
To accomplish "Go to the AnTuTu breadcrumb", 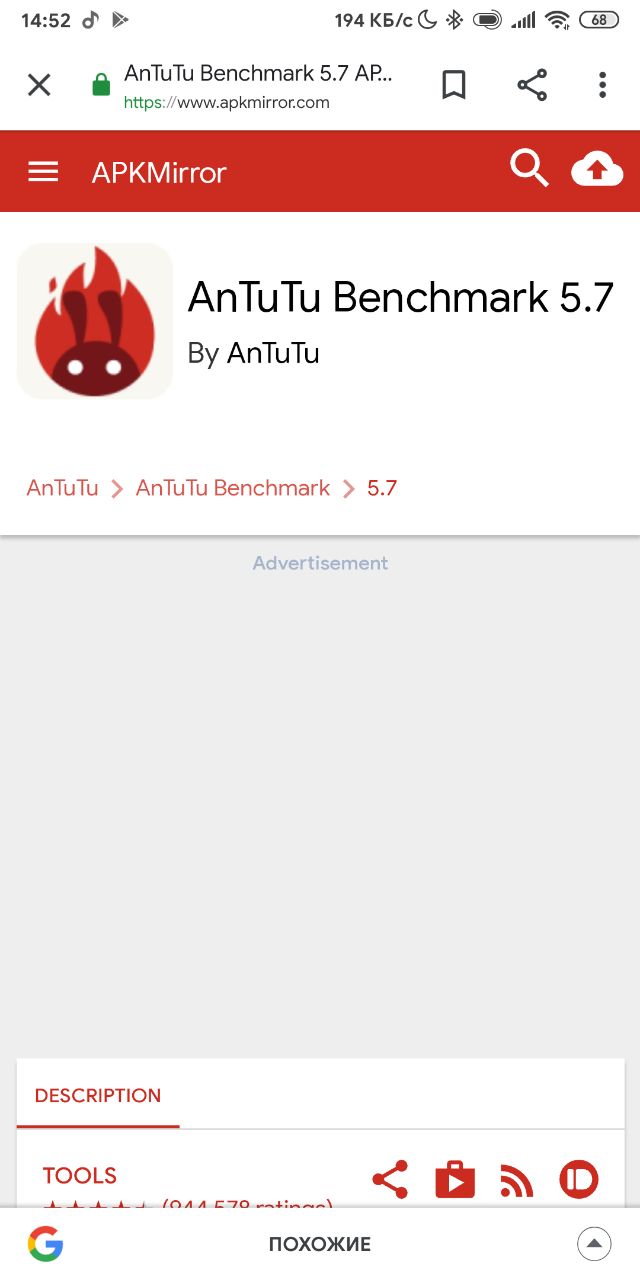I will coord(63,488).
